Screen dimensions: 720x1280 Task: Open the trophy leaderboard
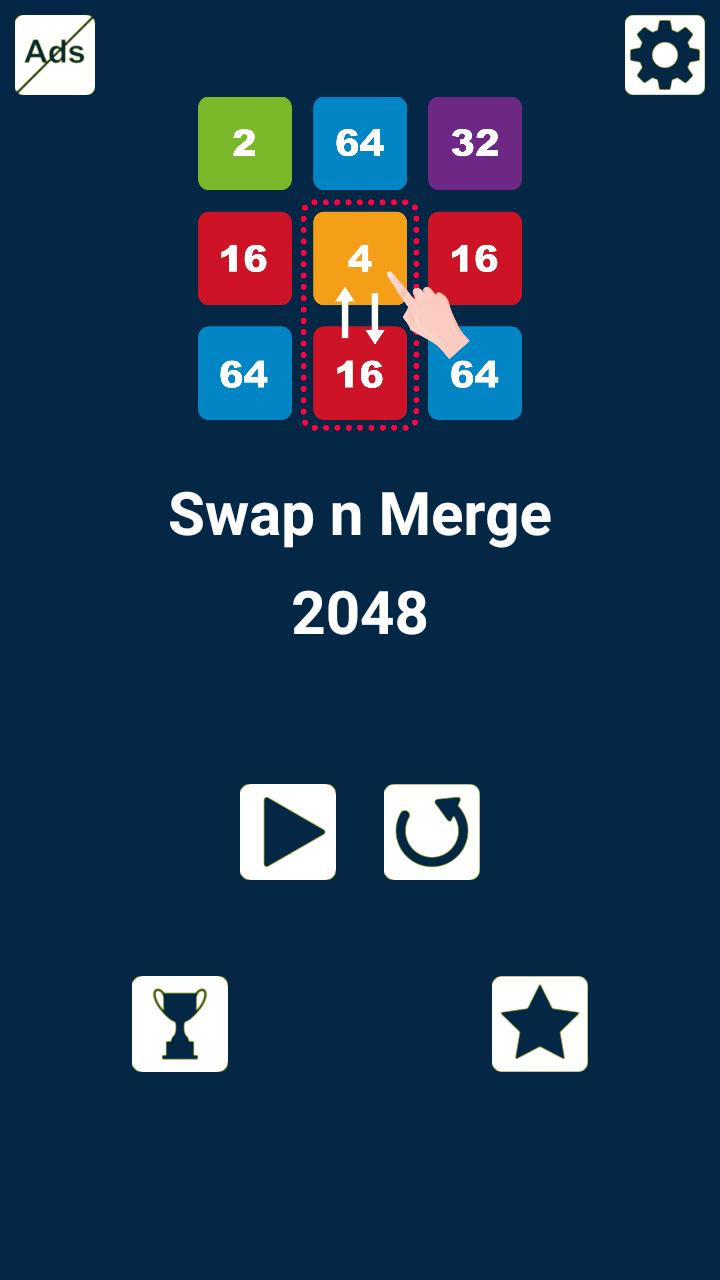pos(180,1024)
